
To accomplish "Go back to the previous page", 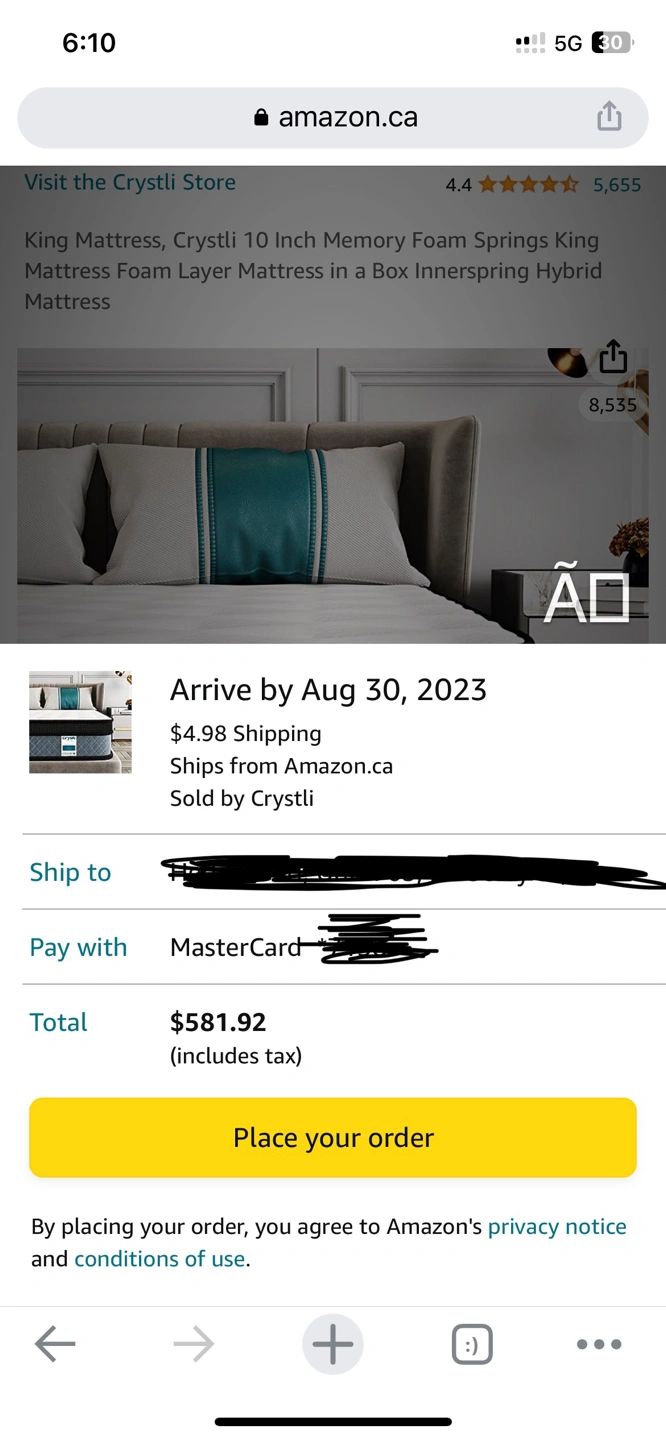I will pos(55,1344).
